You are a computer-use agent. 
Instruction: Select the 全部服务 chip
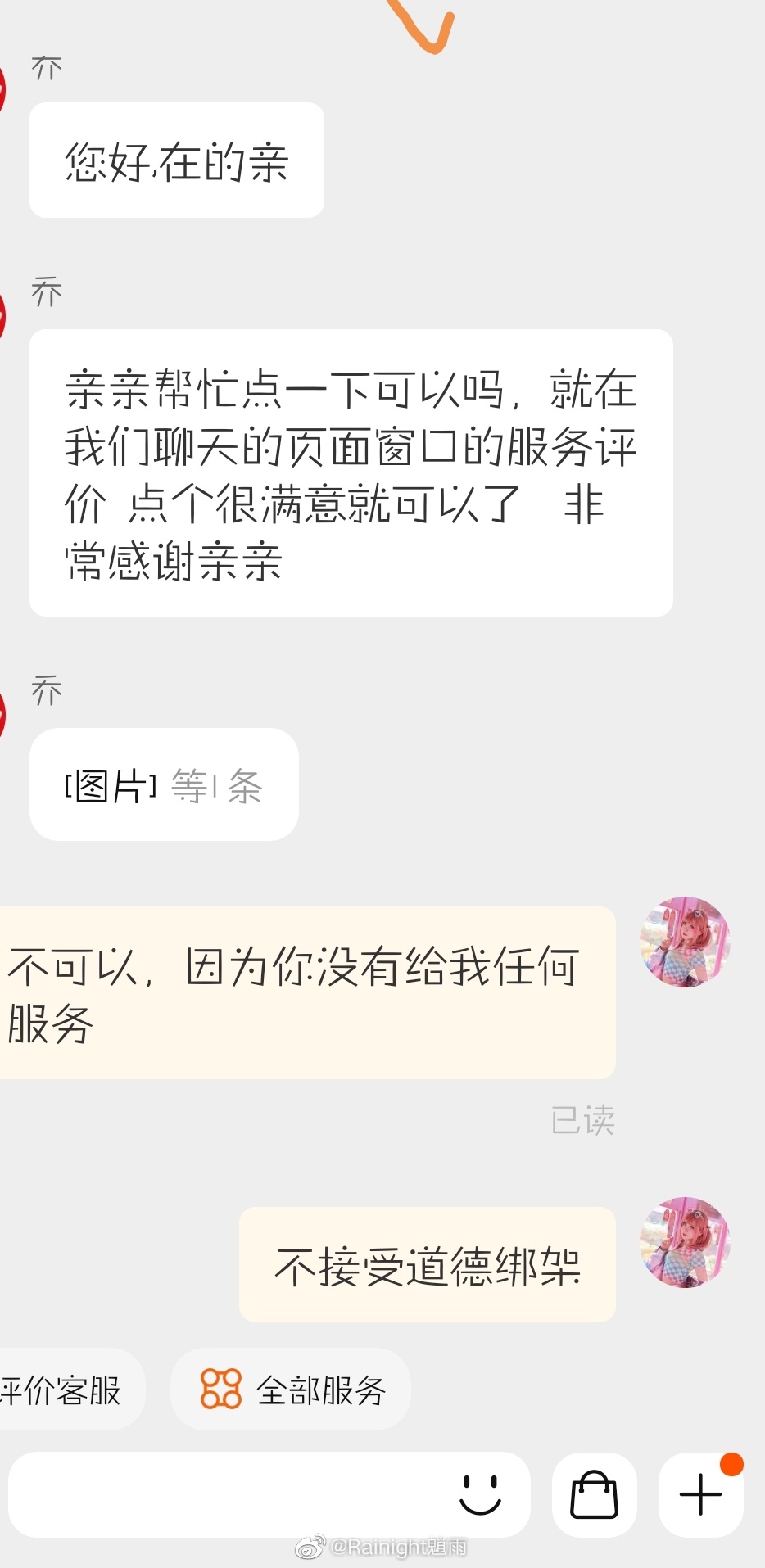tap(291, 1390)
